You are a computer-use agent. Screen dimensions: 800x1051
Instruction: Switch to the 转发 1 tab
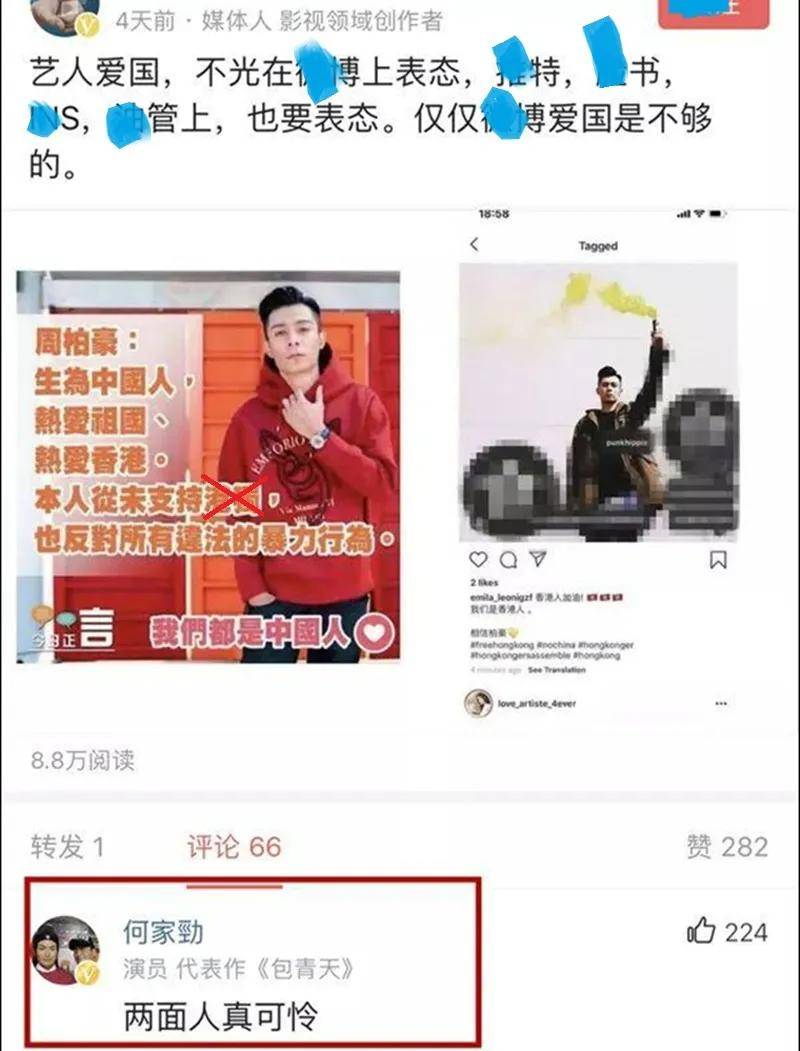click(x=67, y=847)
